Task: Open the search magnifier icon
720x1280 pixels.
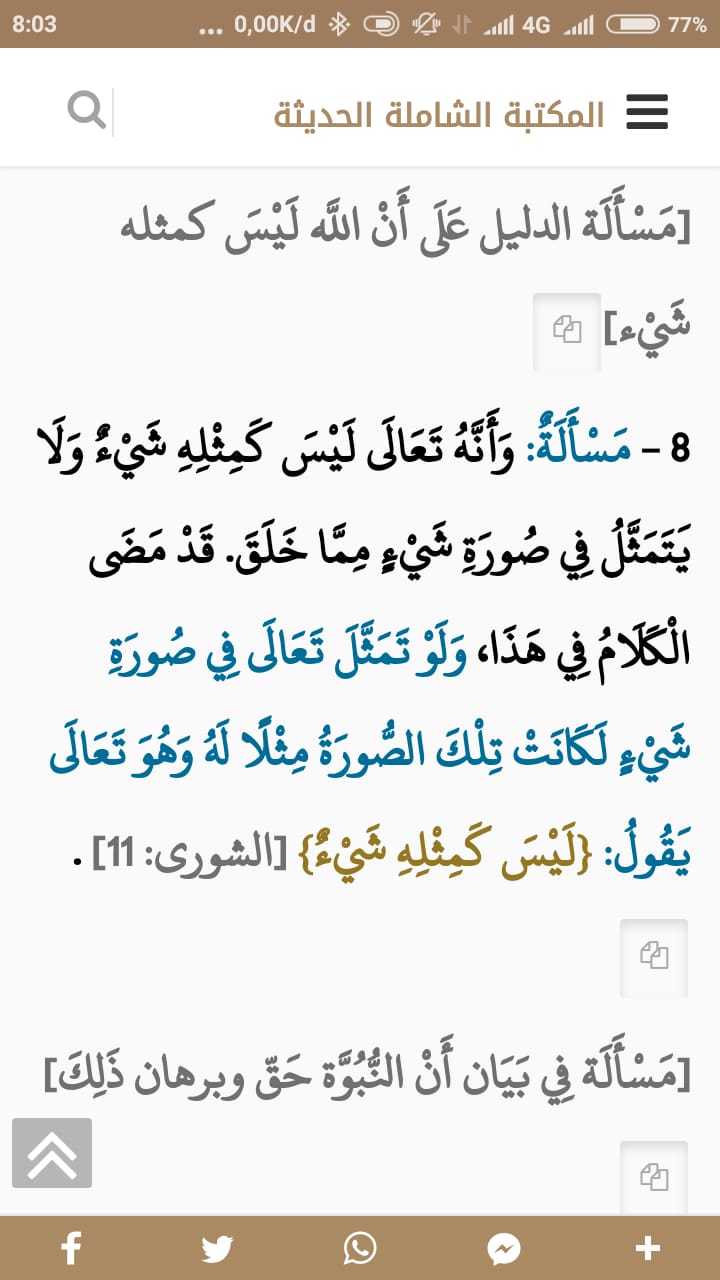Action: click(87, 109)
